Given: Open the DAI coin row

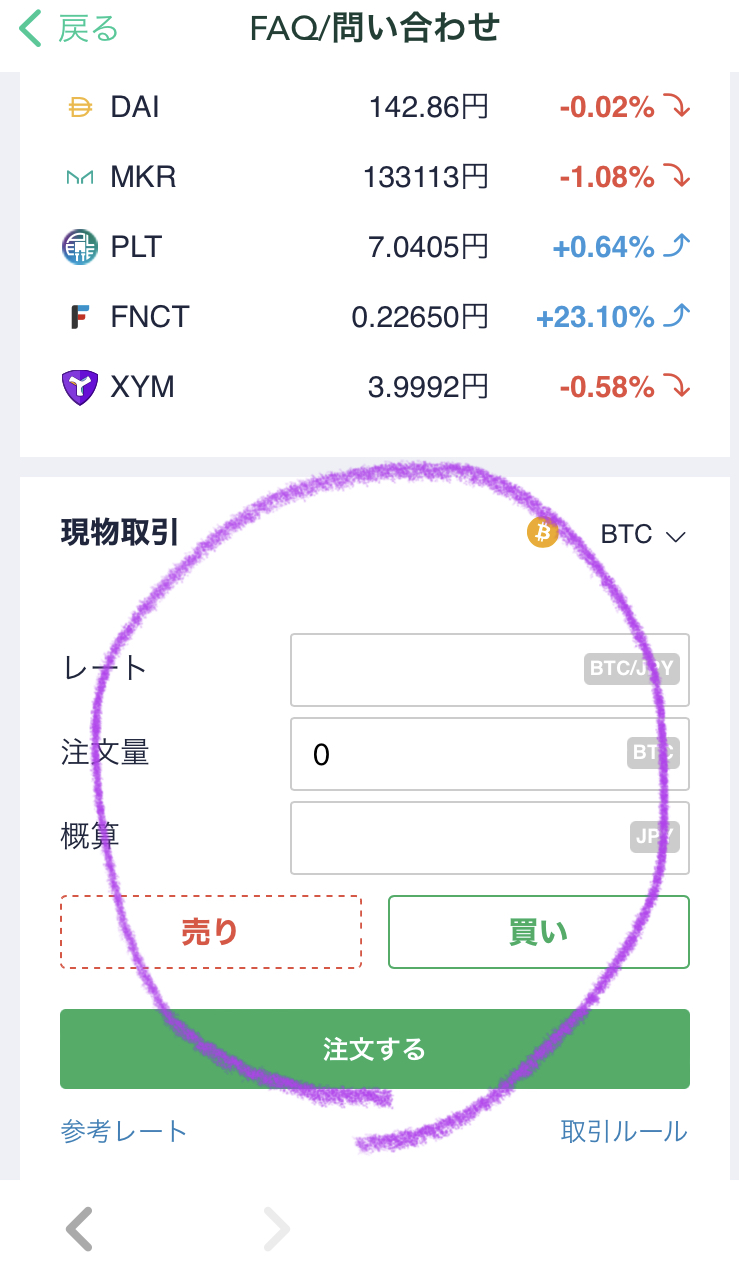Looking at the screenshot, I should pos(375,107).
